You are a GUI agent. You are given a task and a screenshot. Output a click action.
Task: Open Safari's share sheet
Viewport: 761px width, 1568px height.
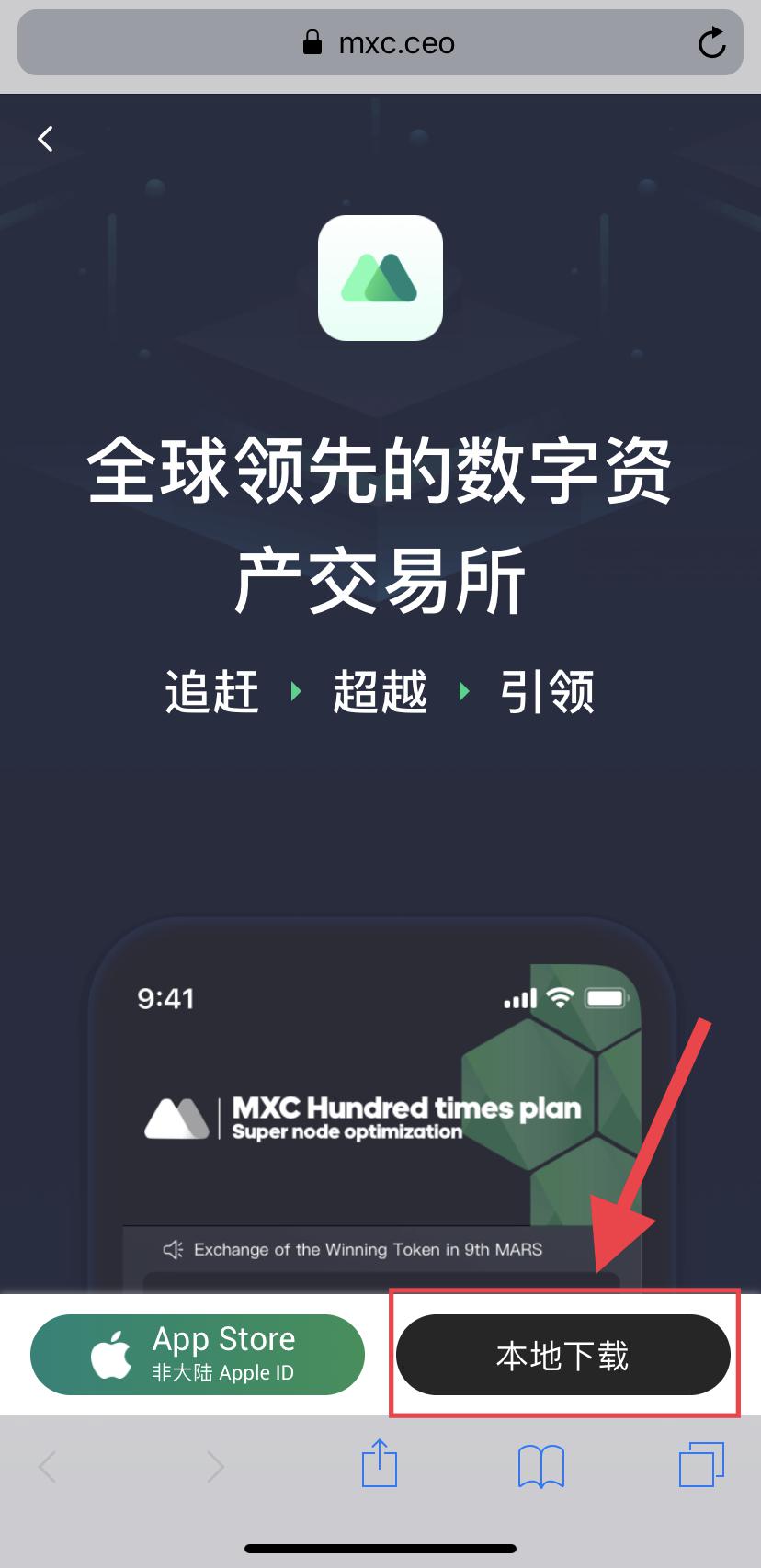(x=379, y=1464)
